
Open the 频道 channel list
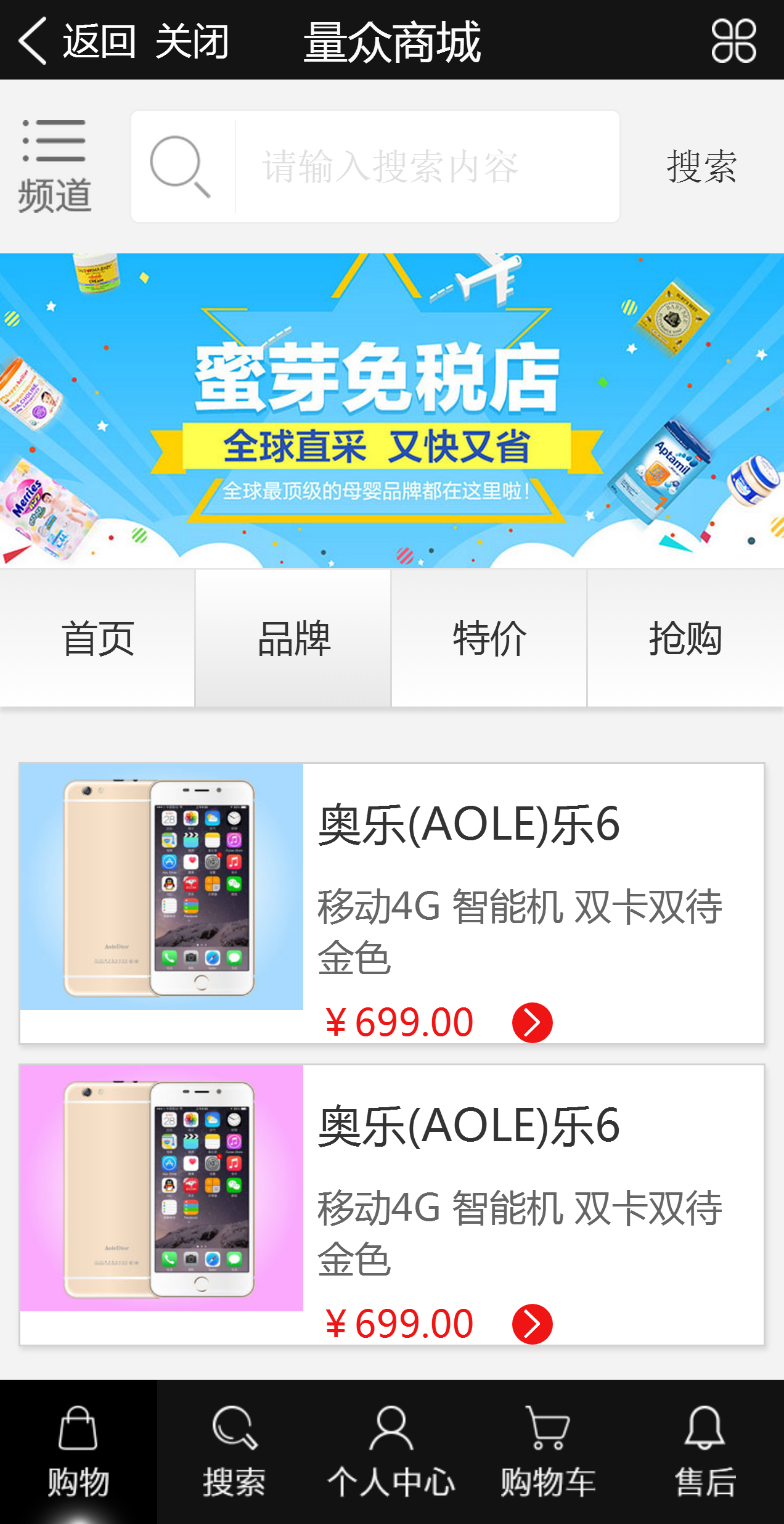(x=54, y=166)
